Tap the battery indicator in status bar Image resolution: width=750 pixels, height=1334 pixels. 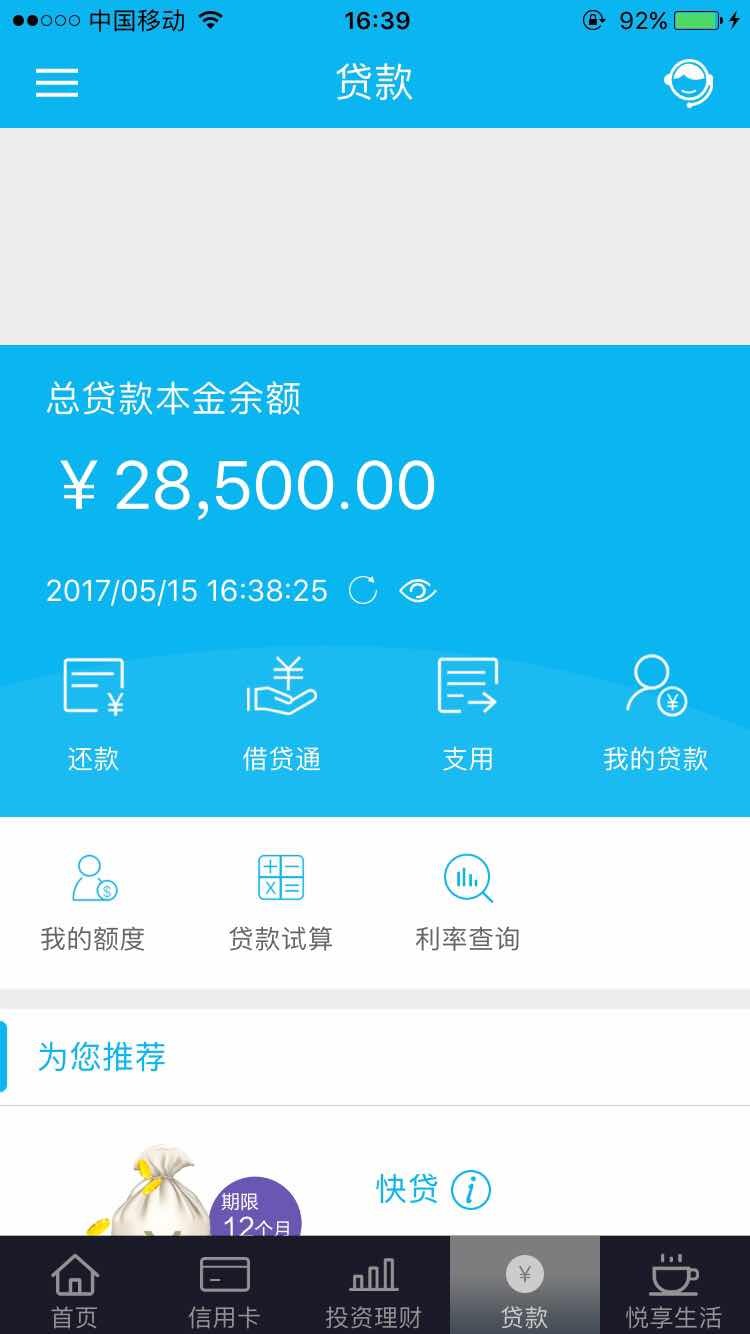(696, 18)
